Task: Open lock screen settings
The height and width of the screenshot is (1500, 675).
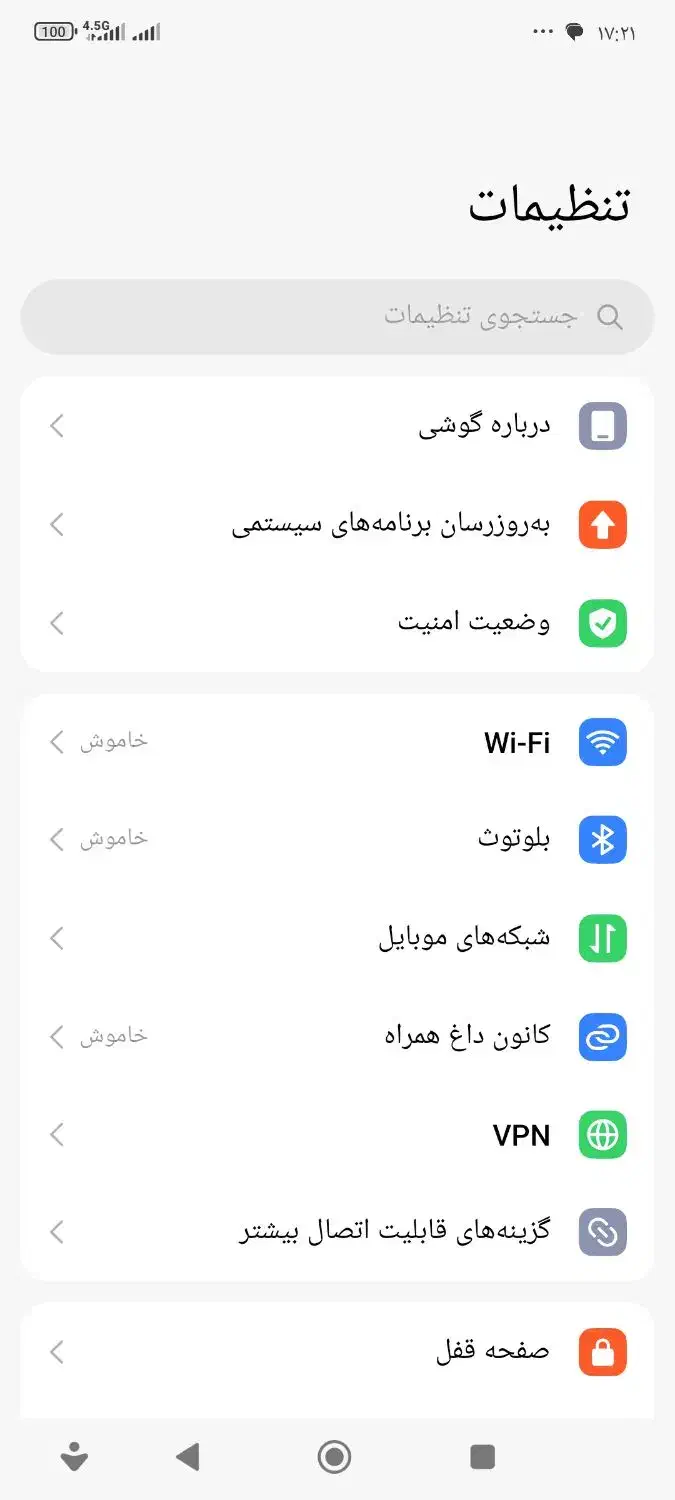Action: click(337, 1353)
